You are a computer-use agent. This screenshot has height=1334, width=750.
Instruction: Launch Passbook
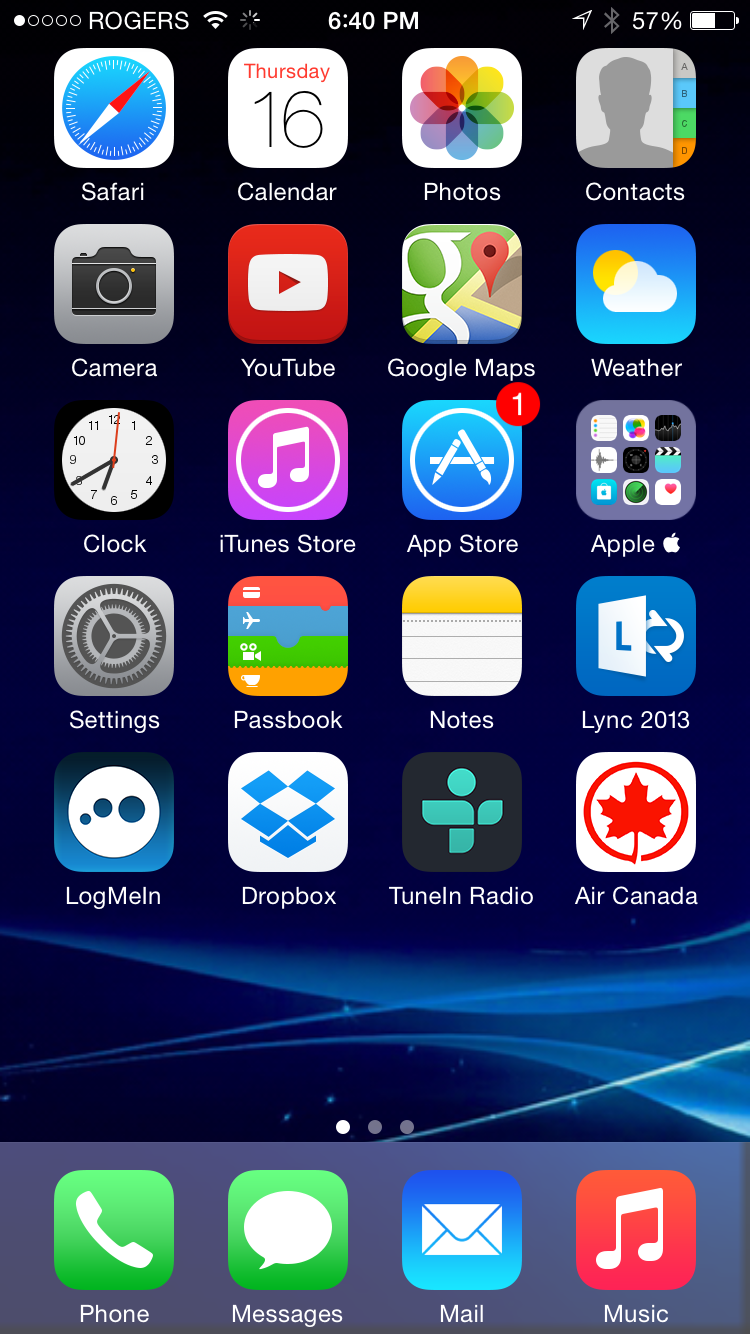[x=287, y=636]
